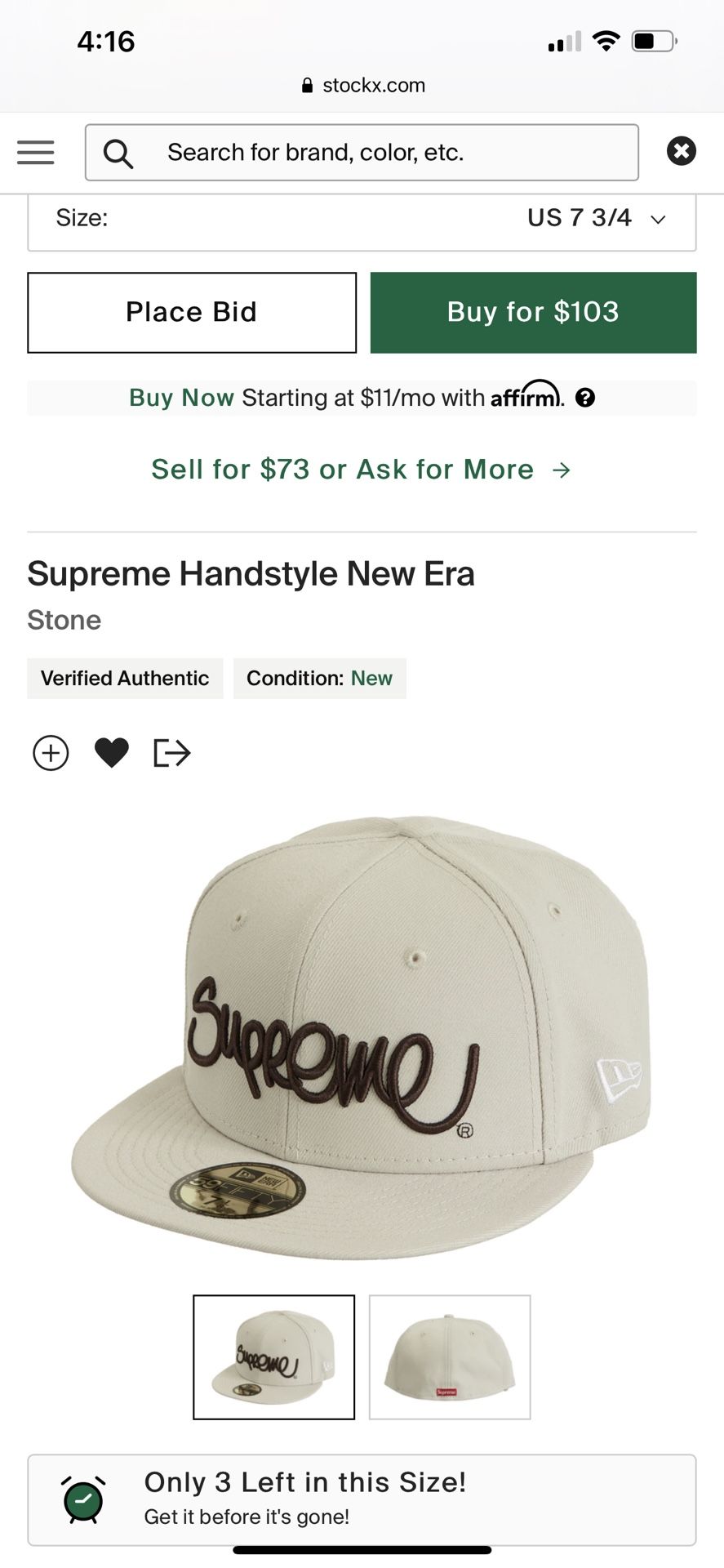
Task: Open the Size dropdown US 7 3/4
Action: tap(596, 218)
